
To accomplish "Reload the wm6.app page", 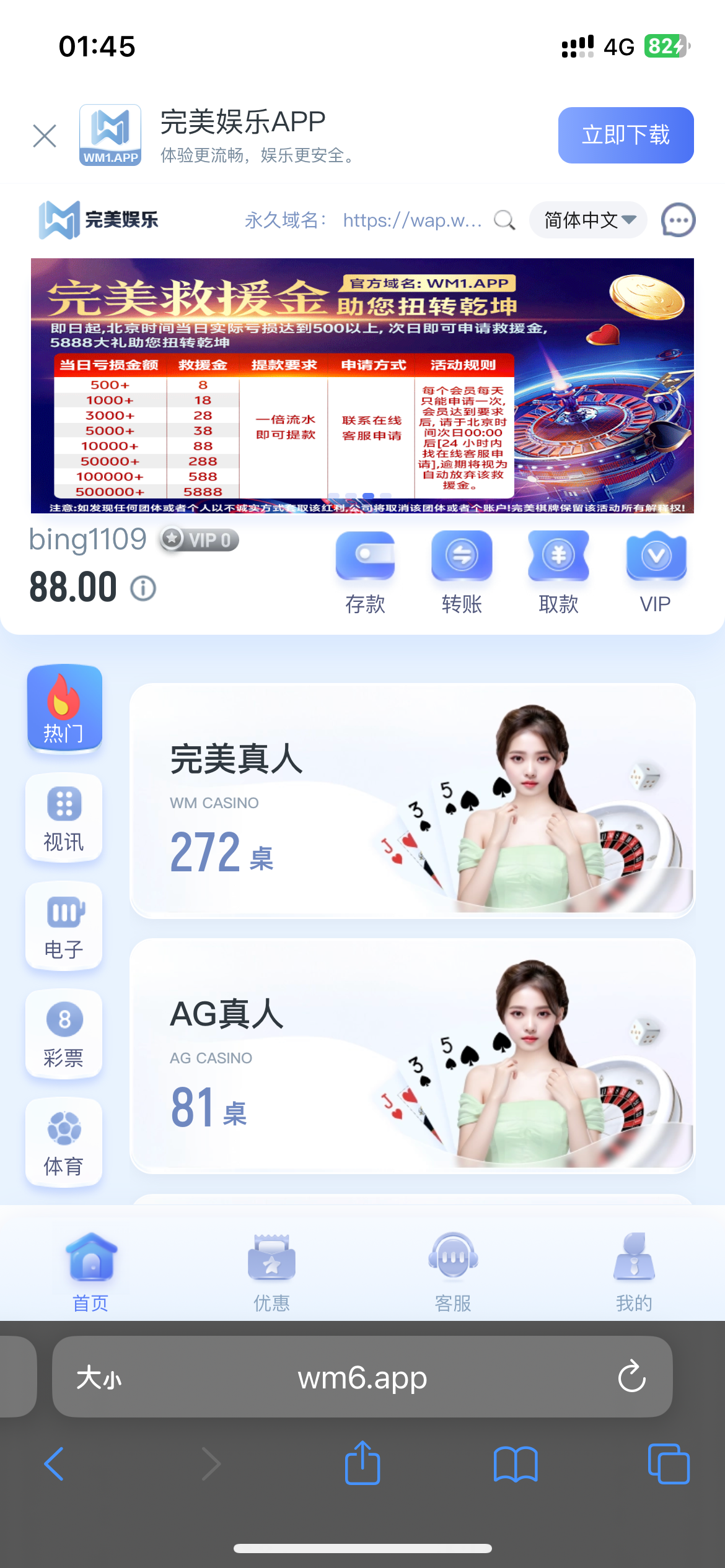I will click(631, 1377).
